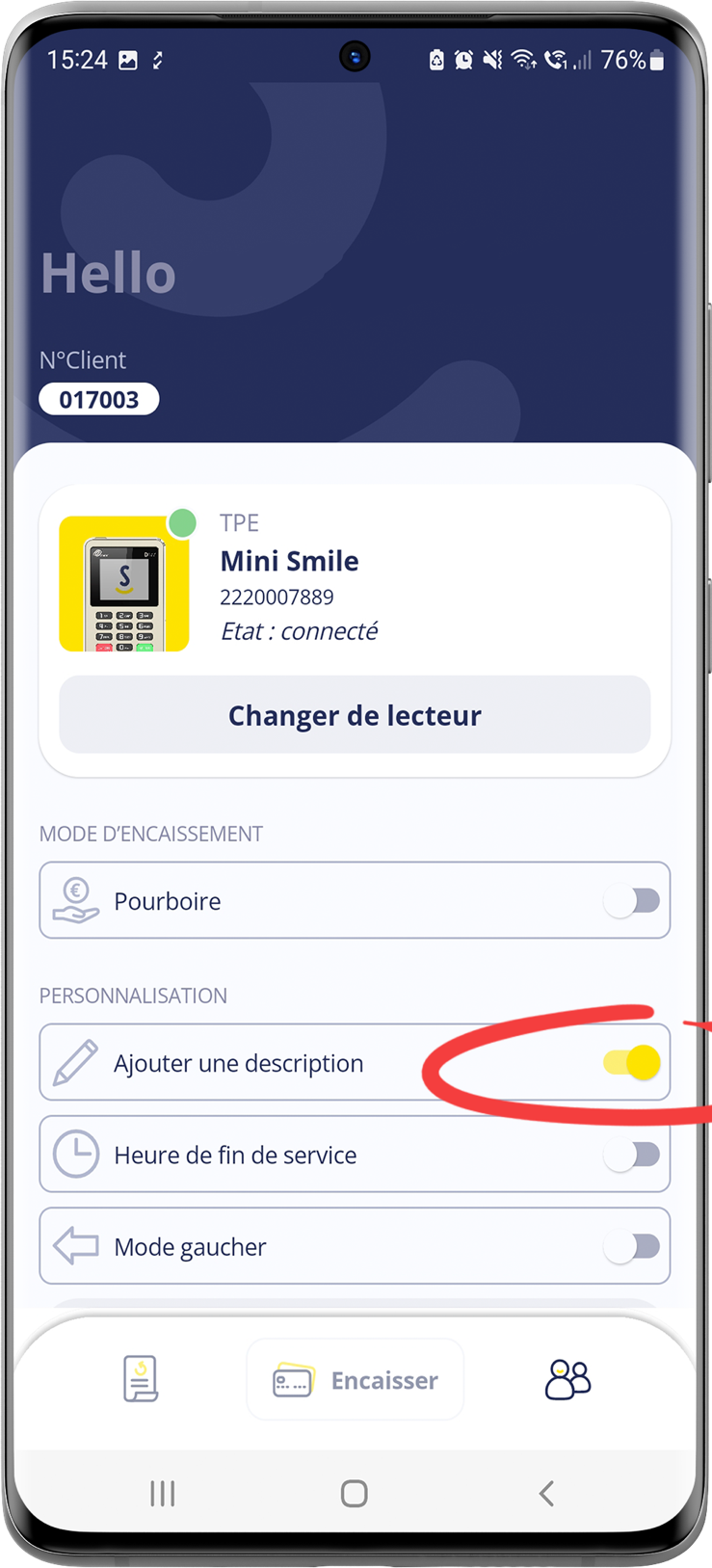The width and height of the screenshot is (712, 1568).
Task: Disable Ajouter une description switch
Action: click(x=633, y=1063)
